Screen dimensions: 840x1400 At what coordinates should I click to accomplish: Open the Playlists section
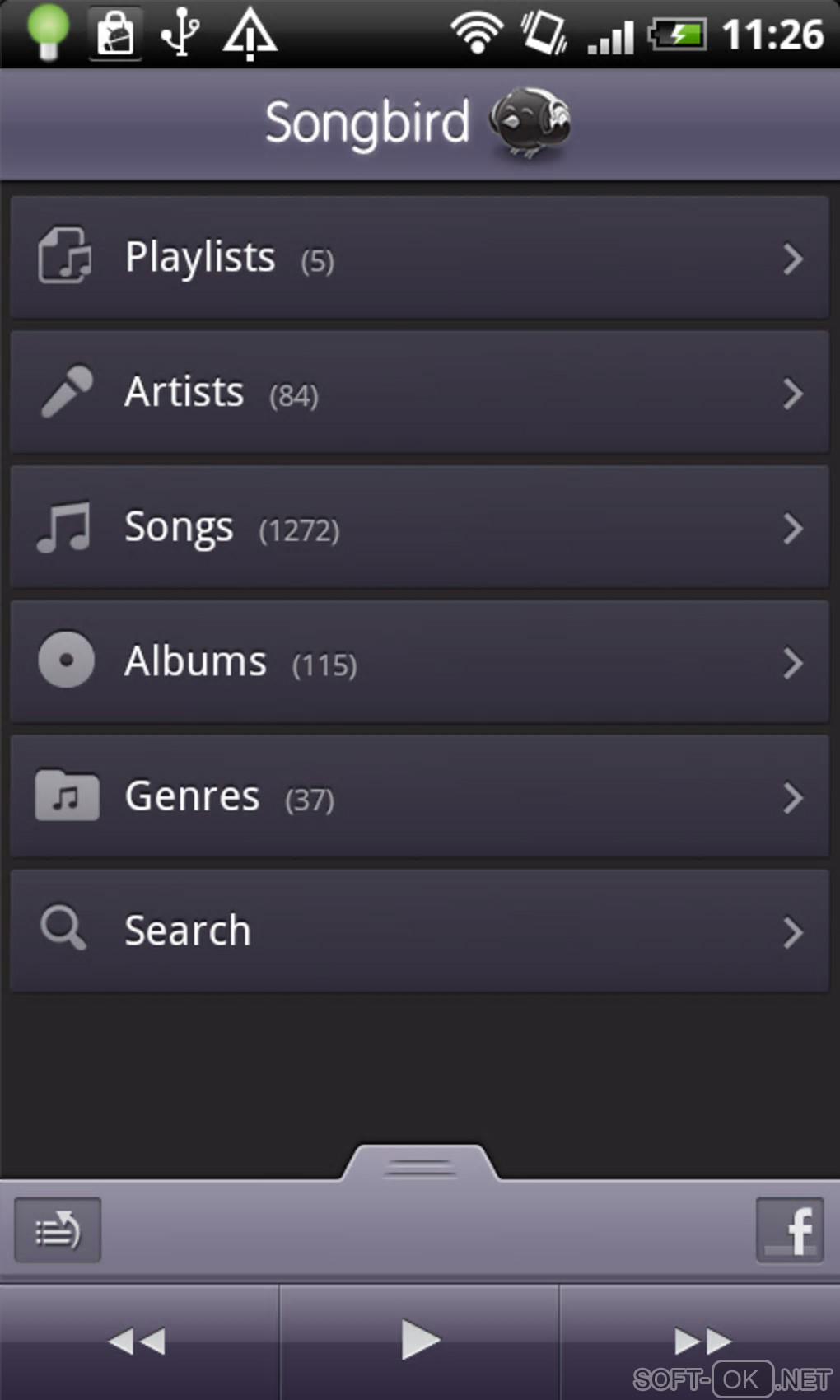click(x=419, y=258)
